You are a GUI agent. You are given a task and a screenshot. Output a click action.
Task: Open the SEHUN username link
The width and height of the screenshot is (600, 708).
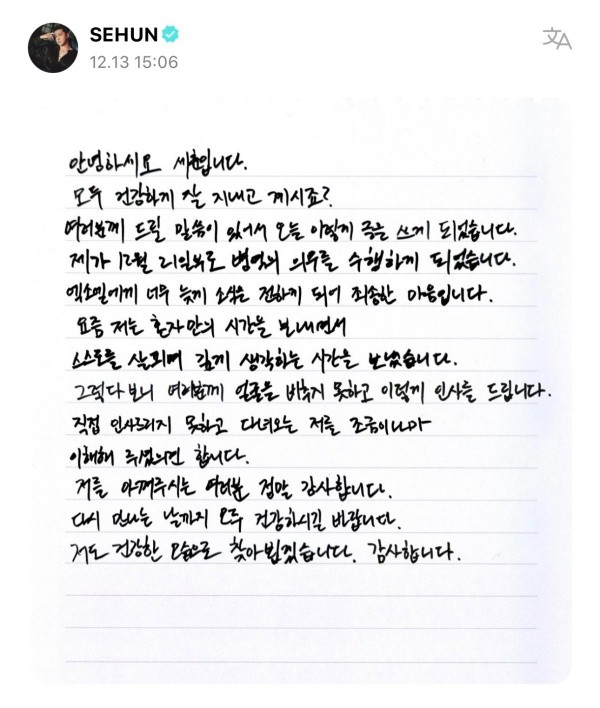click(123, 35)
